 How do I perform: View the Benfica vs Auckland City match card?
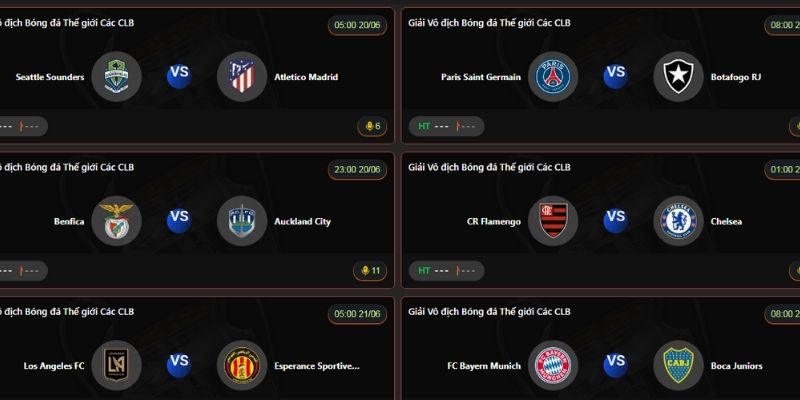click(179, 220)
